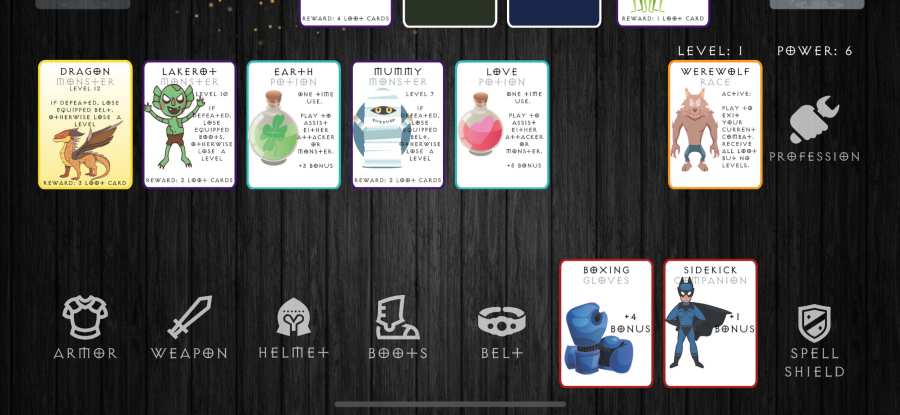Viewport: 900px width, 415px height.
Task: Tap the Weapon equipment slot
Action: [x=189, y=328]
